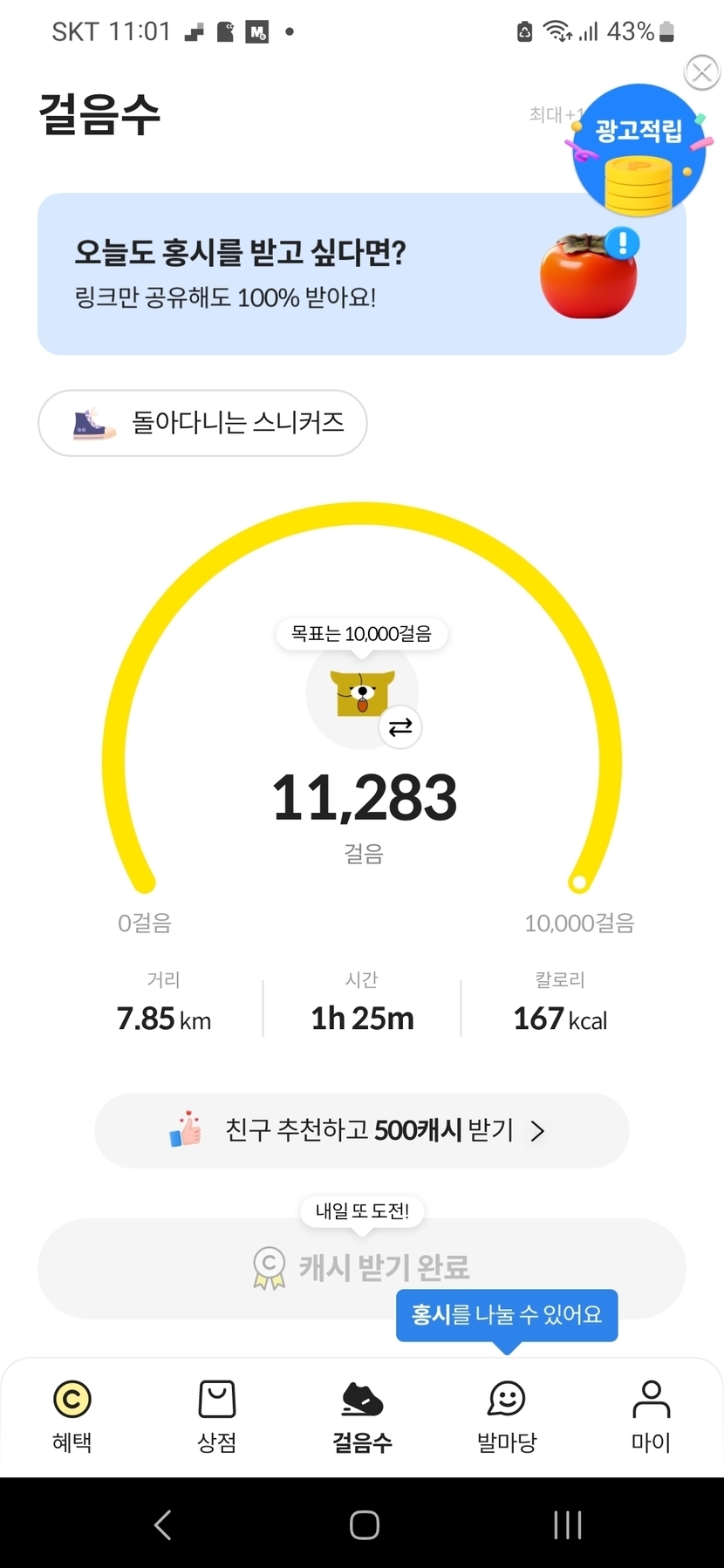
Task: Select the 돌아다니는 스니커즈 chip
Action: click(x=202, y=423)
